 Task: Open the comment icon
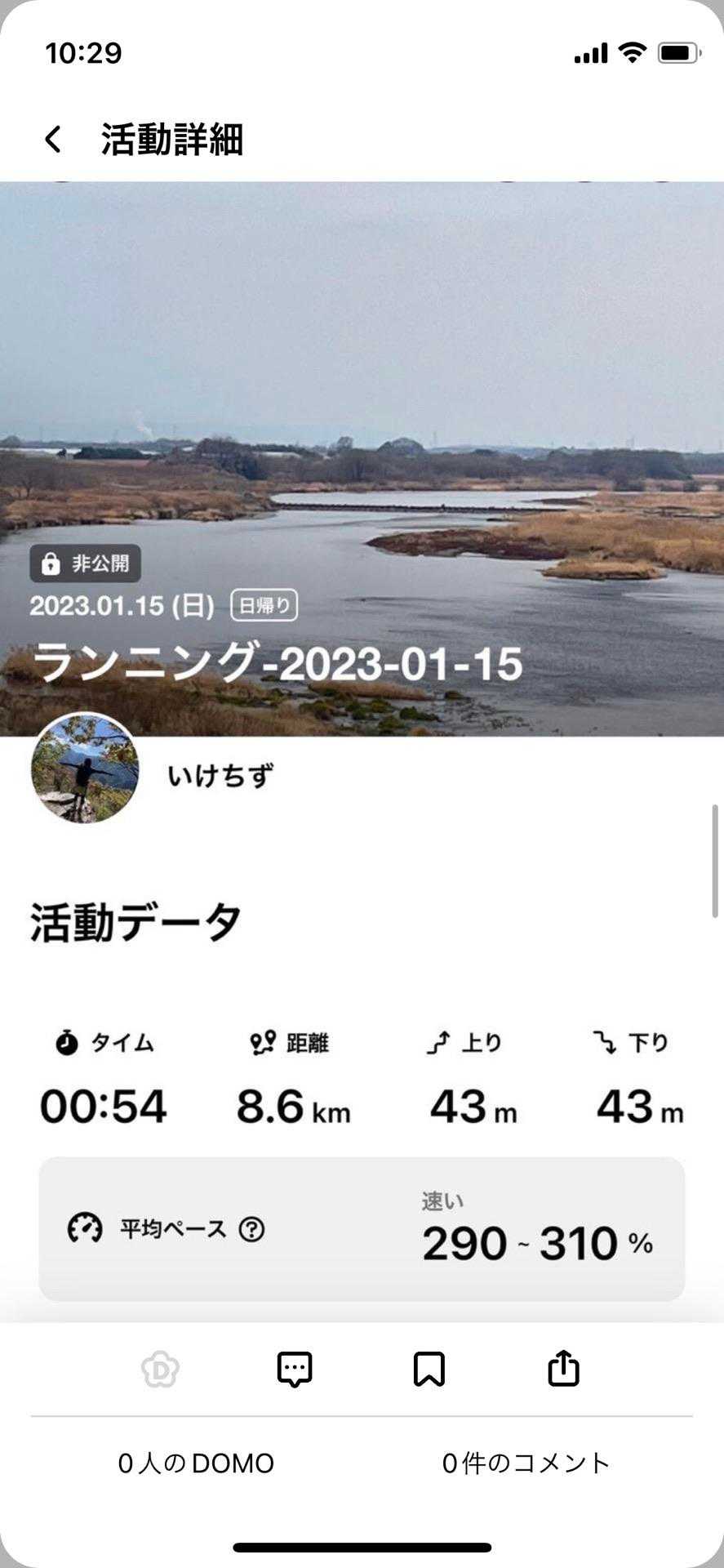pyautogui.click(x=295, y=1370)
